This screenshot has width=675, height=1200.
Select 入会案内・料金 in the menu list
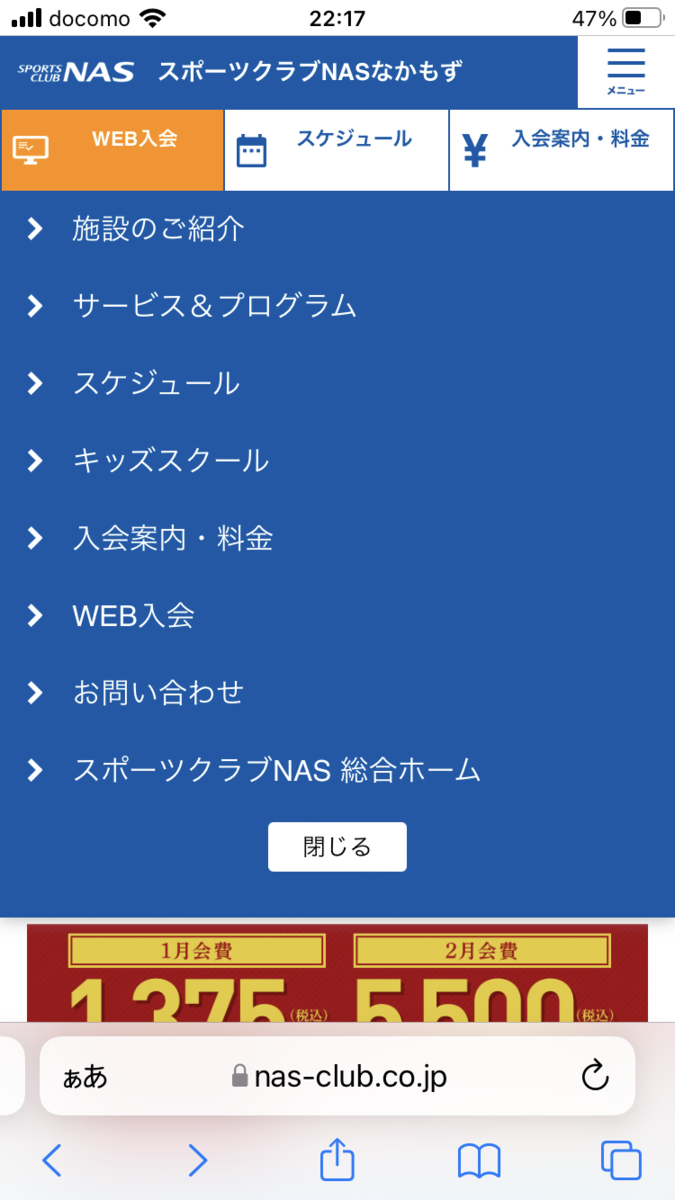172,539
